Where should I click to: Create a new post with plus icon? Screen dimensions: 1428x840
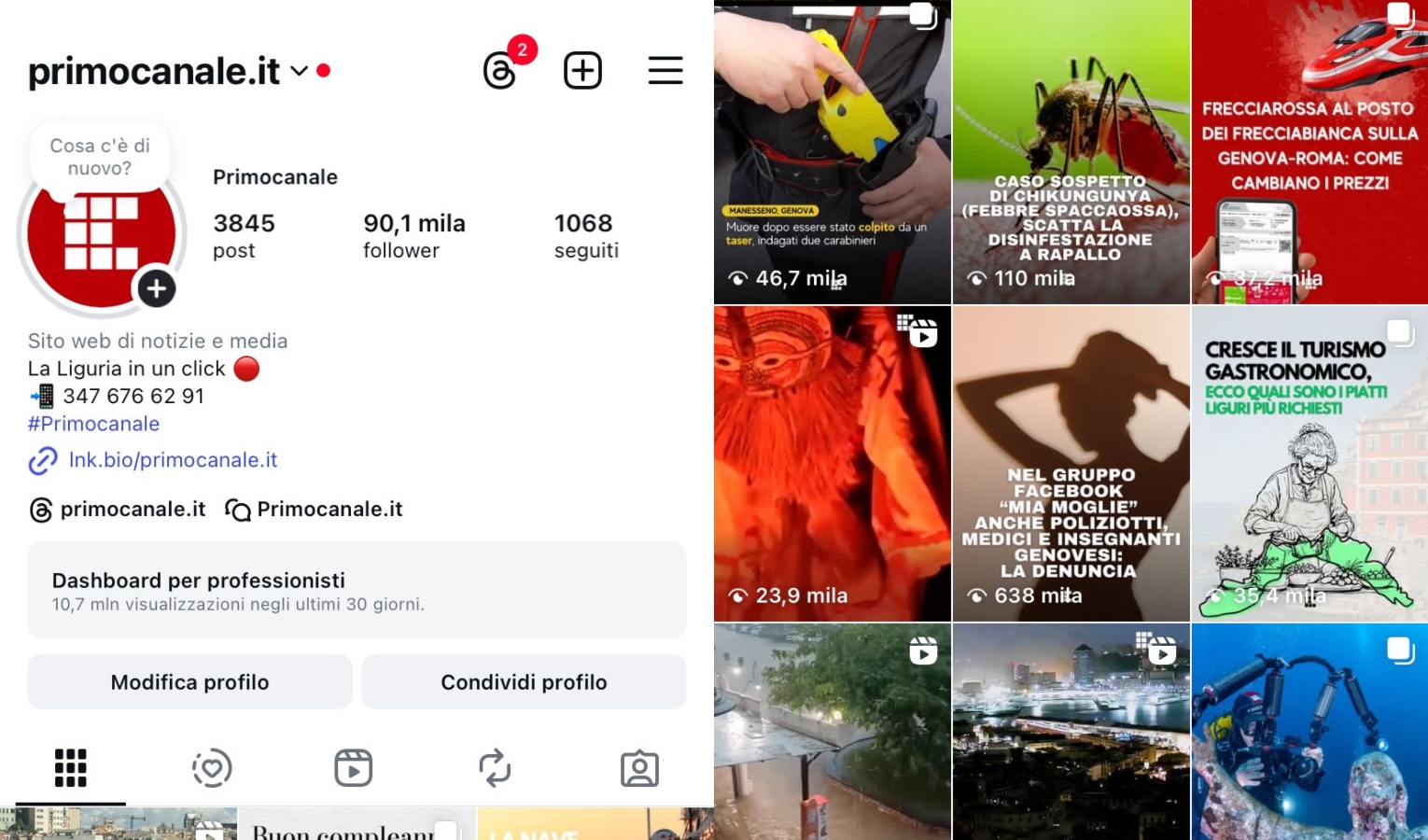click(582, 71)
